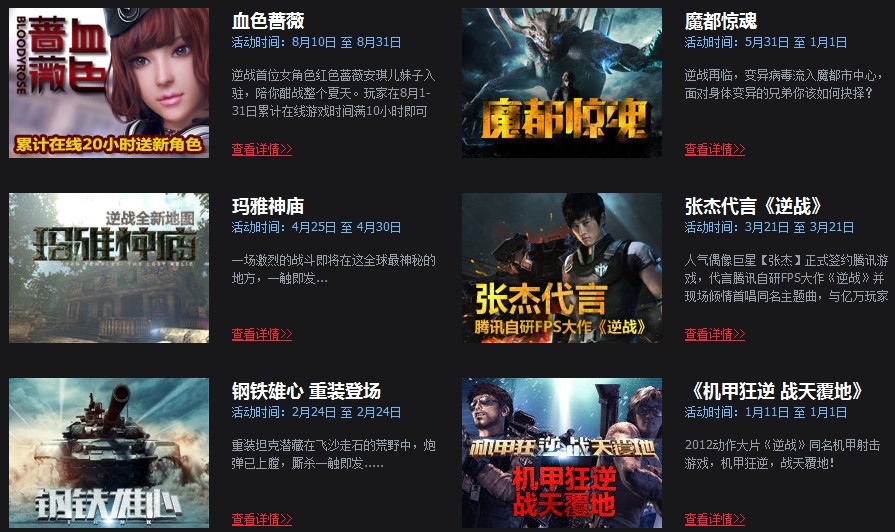Open the 机甲狂逆 战天覆地 banner image
The image size is (895, 532).
[562, 453]
